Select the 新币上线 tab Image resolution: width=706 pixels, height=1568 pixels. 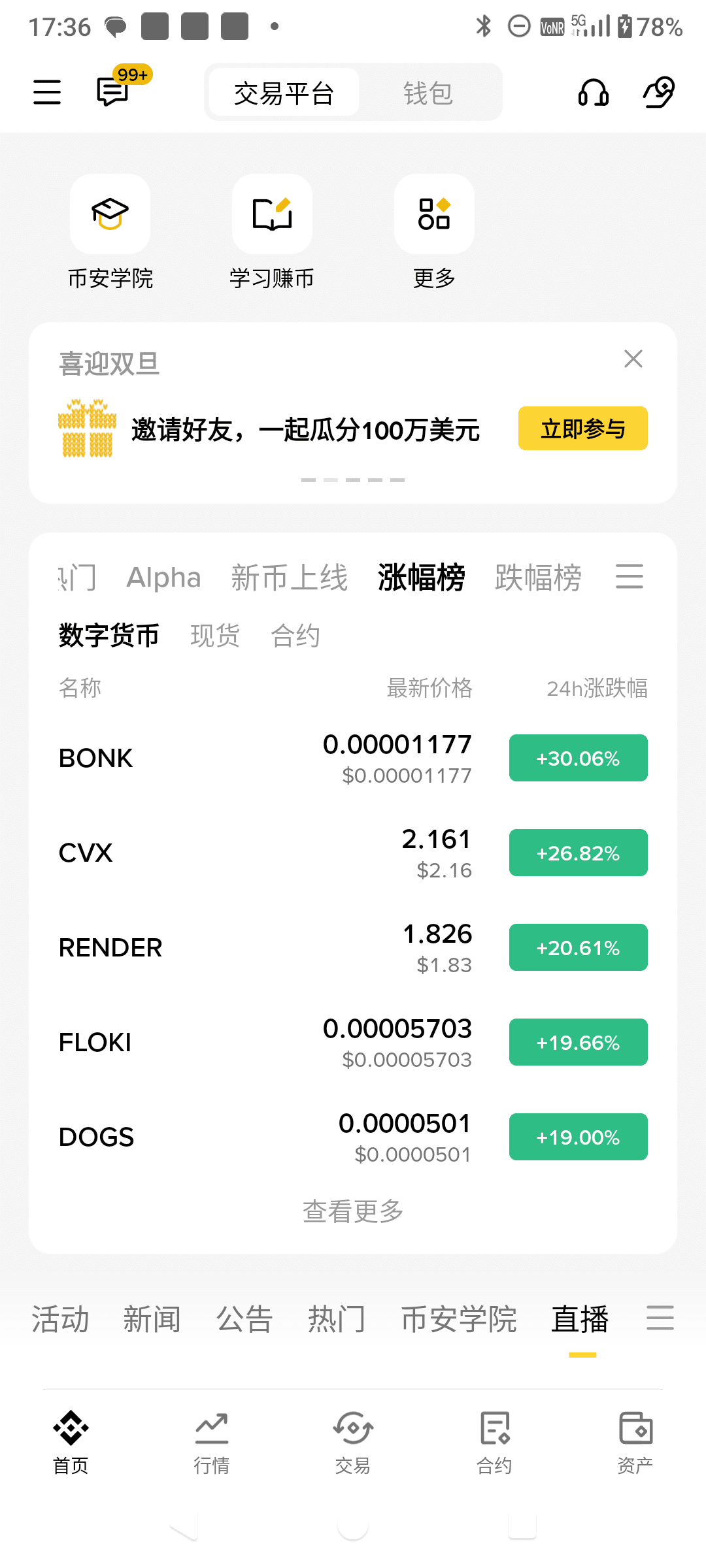(289, 578)
